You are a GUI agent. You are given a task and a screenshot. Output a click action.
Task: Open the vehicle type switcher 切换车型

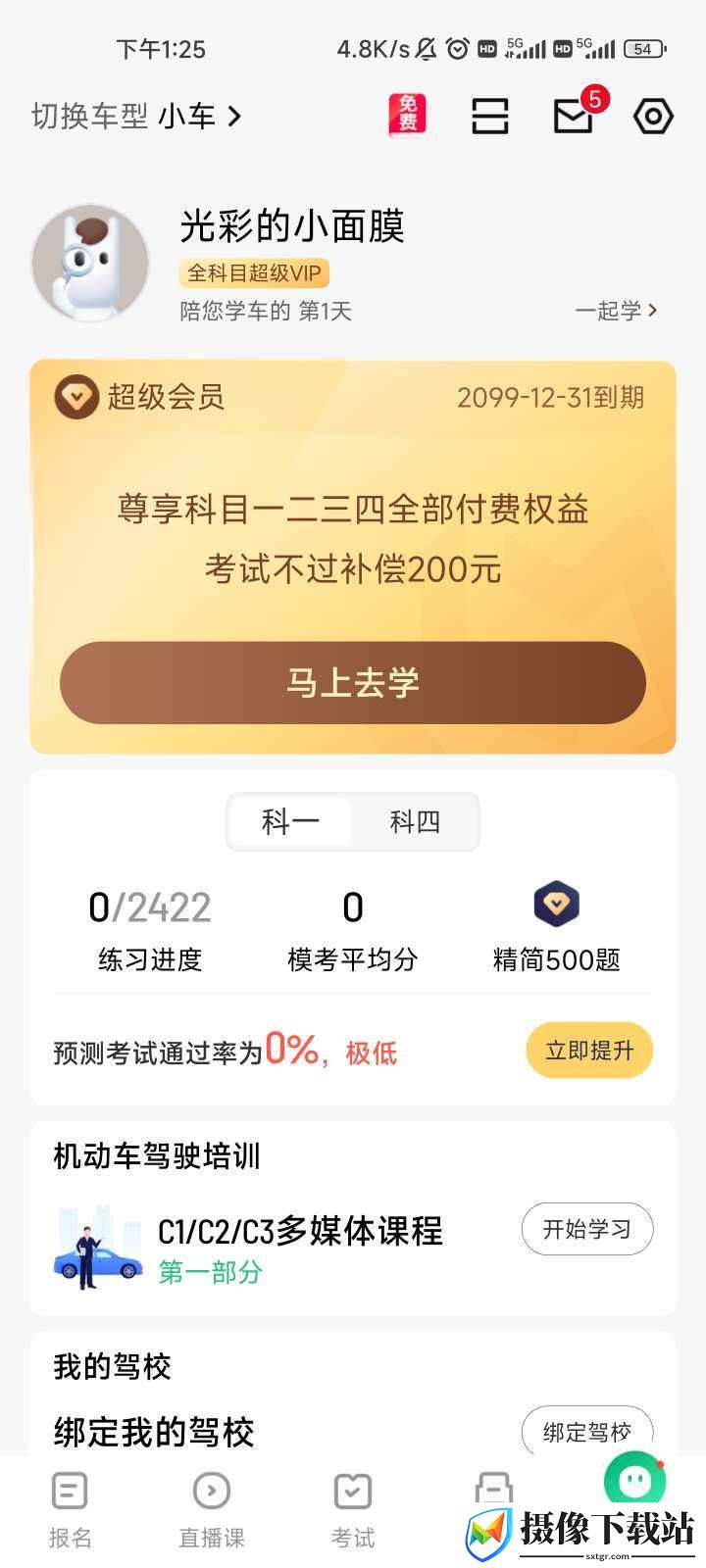136,117
